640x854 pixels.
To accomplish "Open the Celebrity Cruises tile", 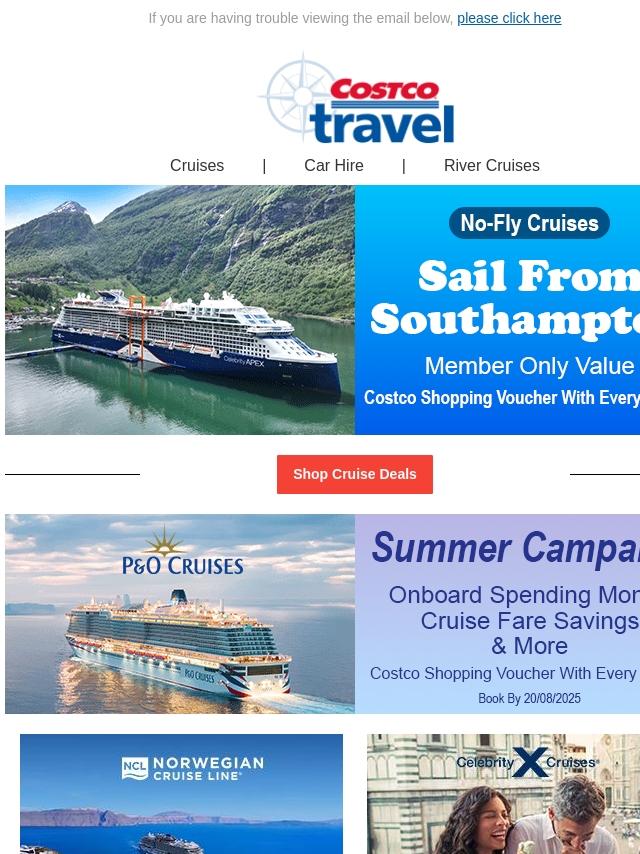I will tap(503, 794).
